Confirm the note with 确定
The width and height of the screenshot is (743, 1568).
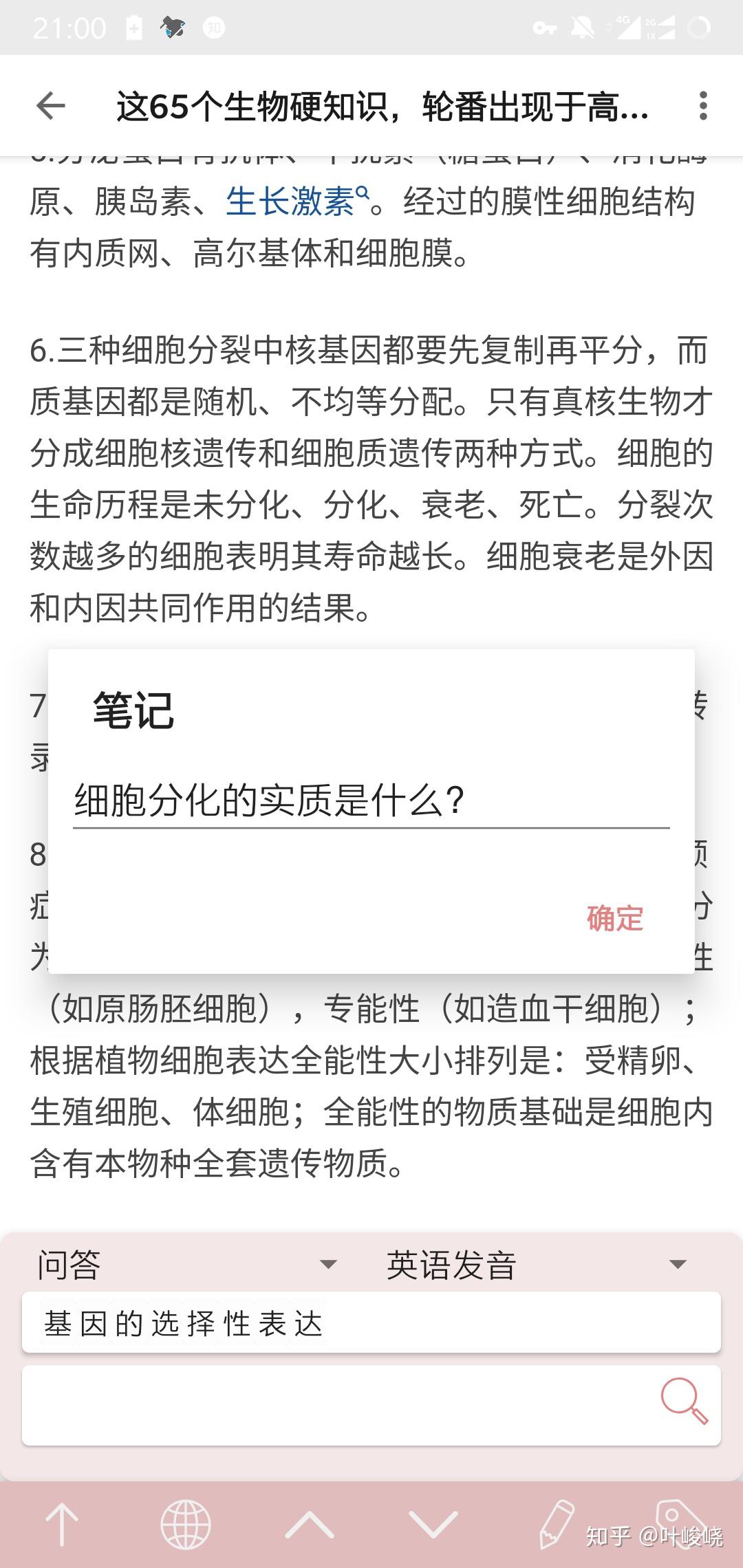click(x=614, y=919)
